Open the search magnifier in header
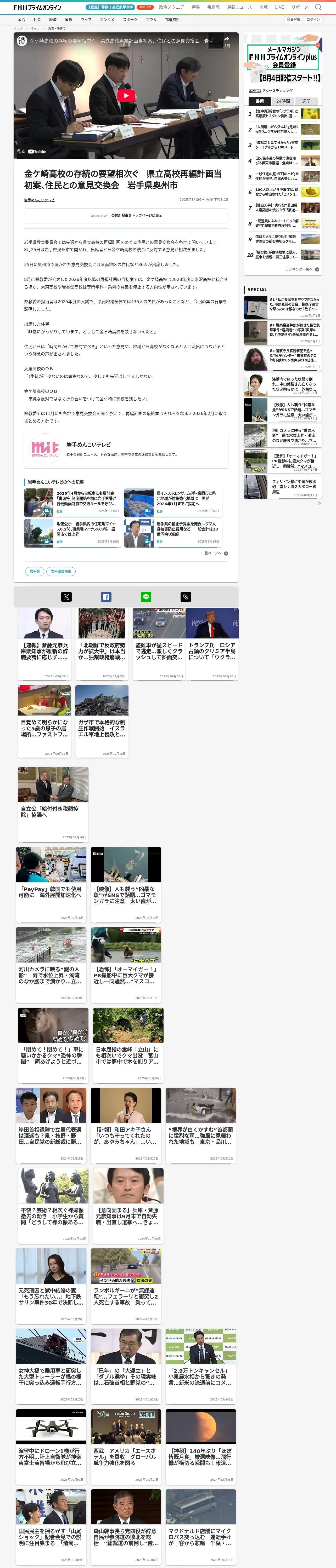 318,7
